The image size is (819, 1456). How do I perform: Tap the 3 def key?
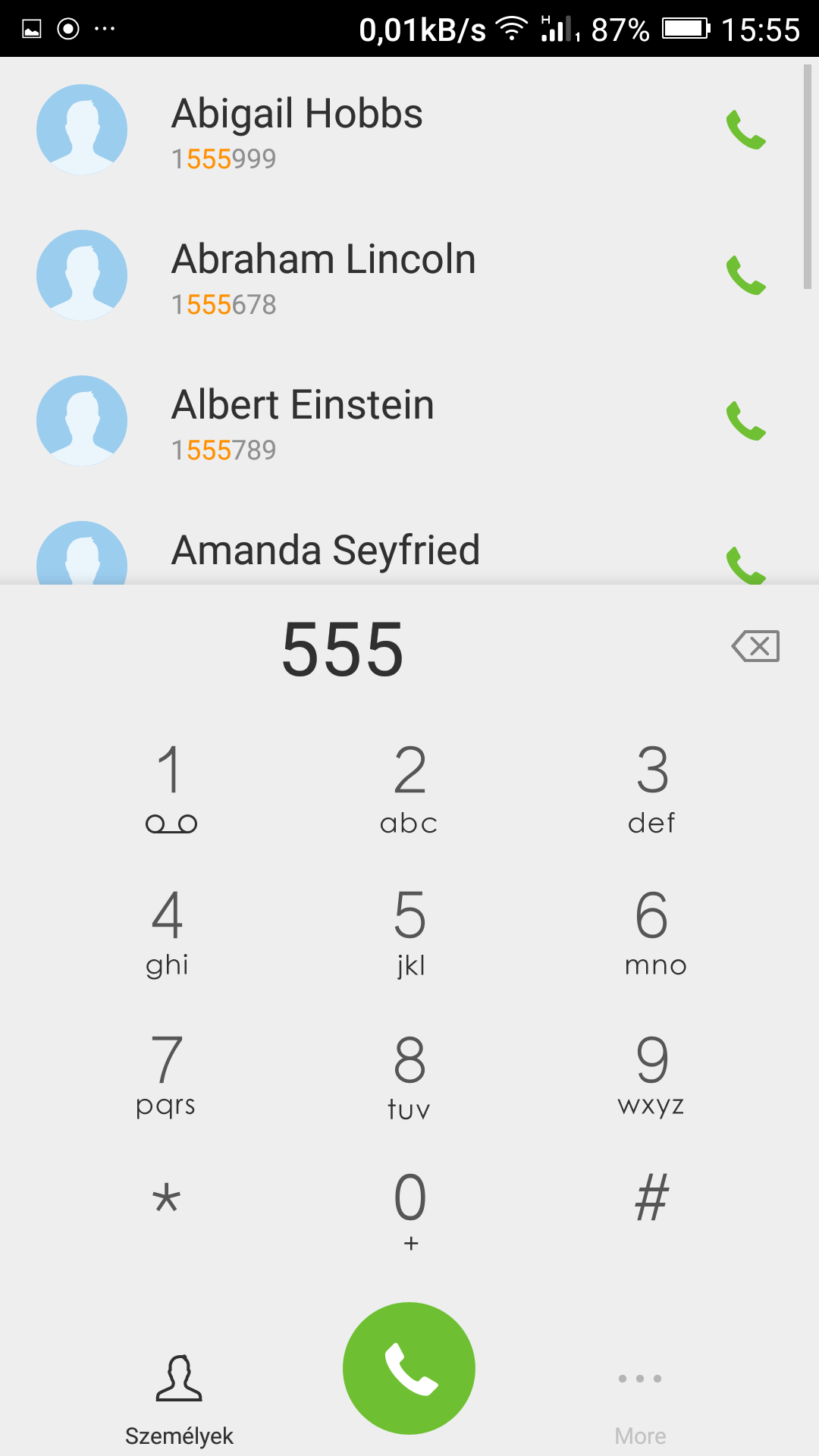click(x=652, y=787)
